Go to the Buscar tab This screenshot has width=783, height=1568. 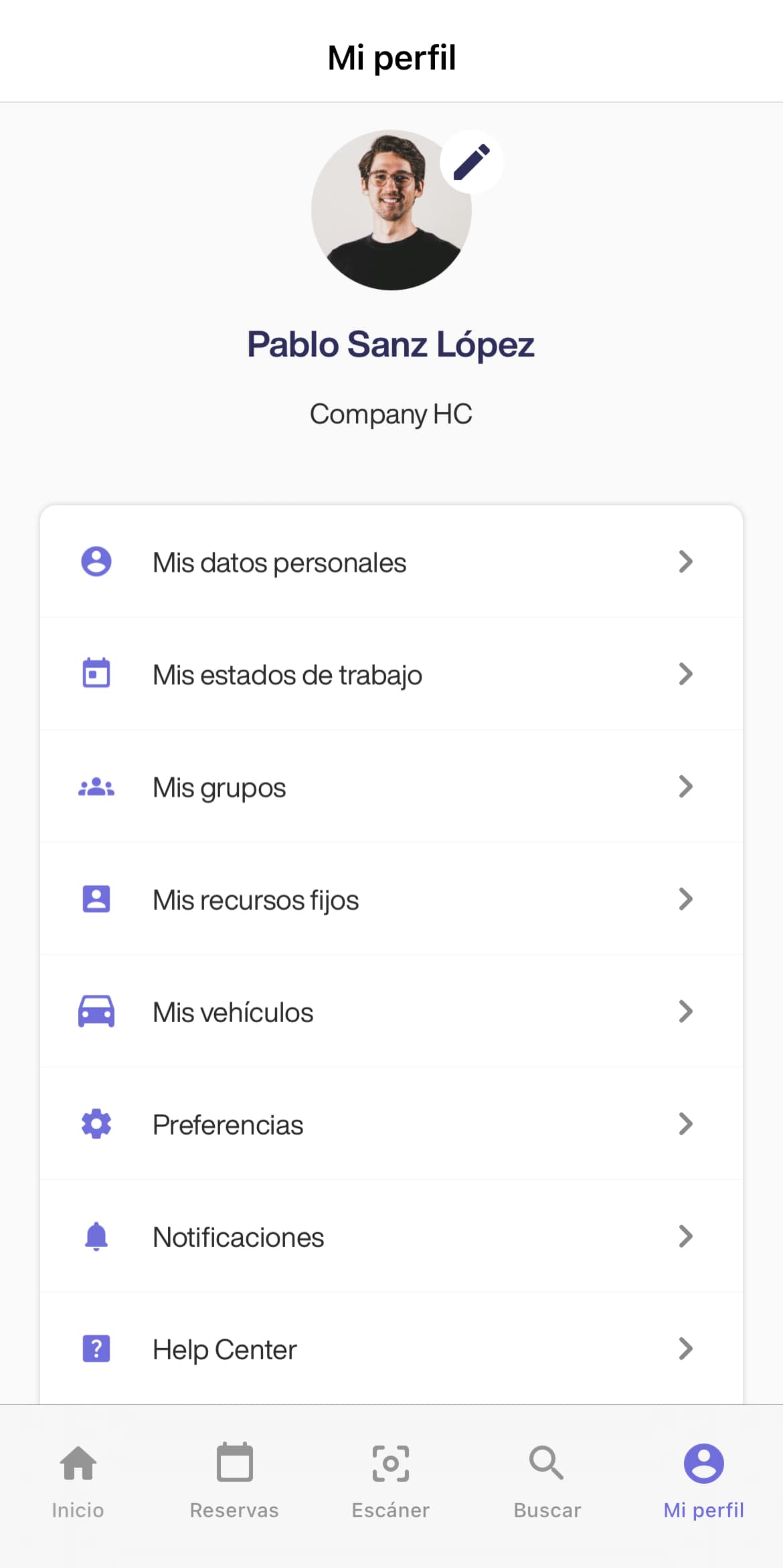[x=547, y=1480]
